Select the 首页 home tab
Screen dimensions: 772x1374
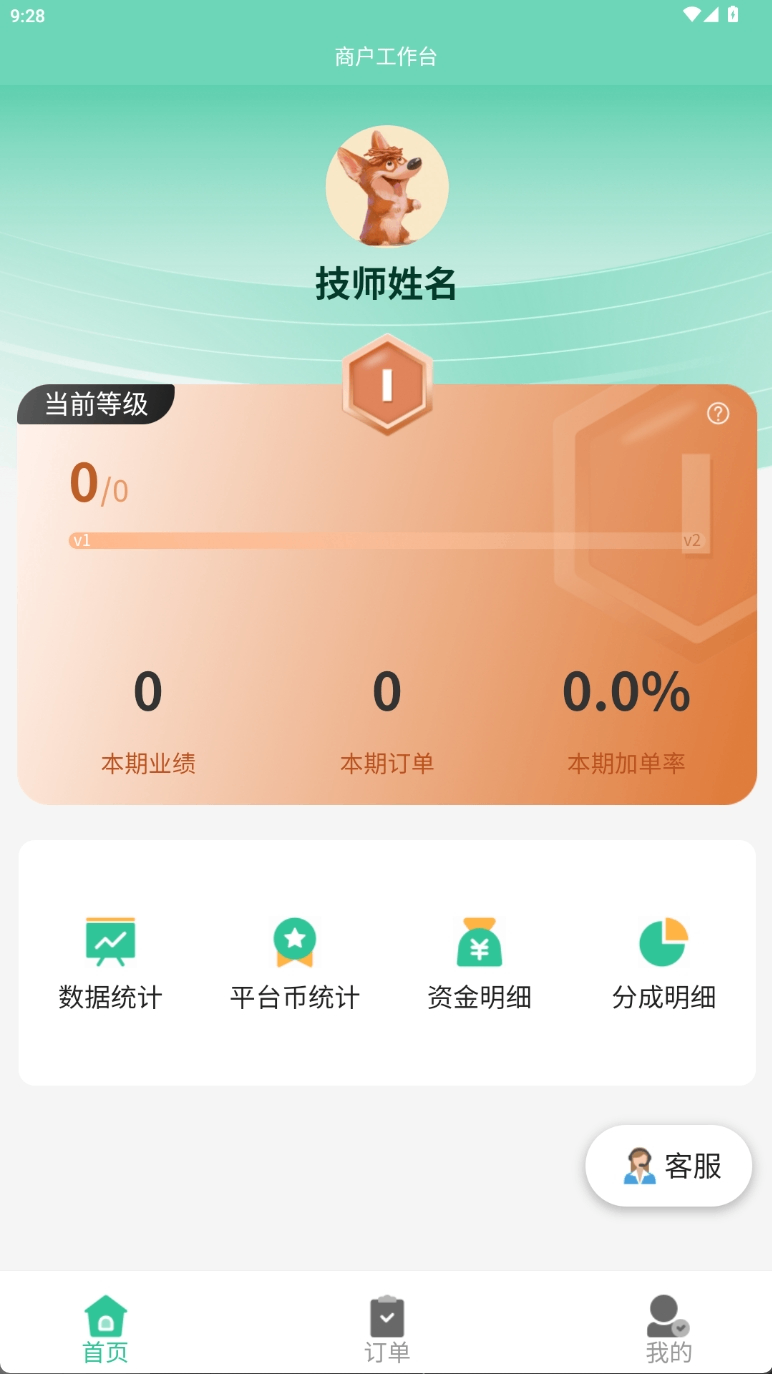click(105, 1330)
